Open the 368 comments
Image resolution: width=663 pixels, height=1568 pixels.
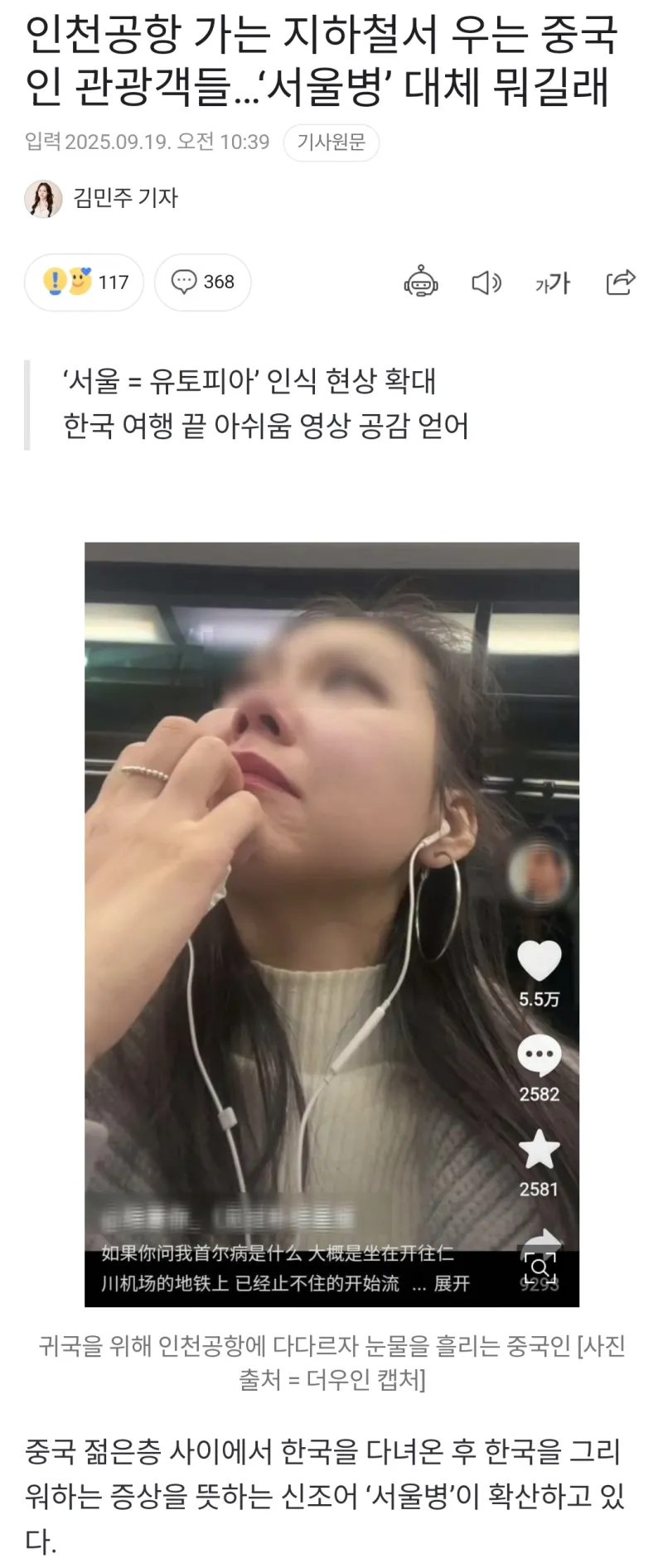pos(202,282)
